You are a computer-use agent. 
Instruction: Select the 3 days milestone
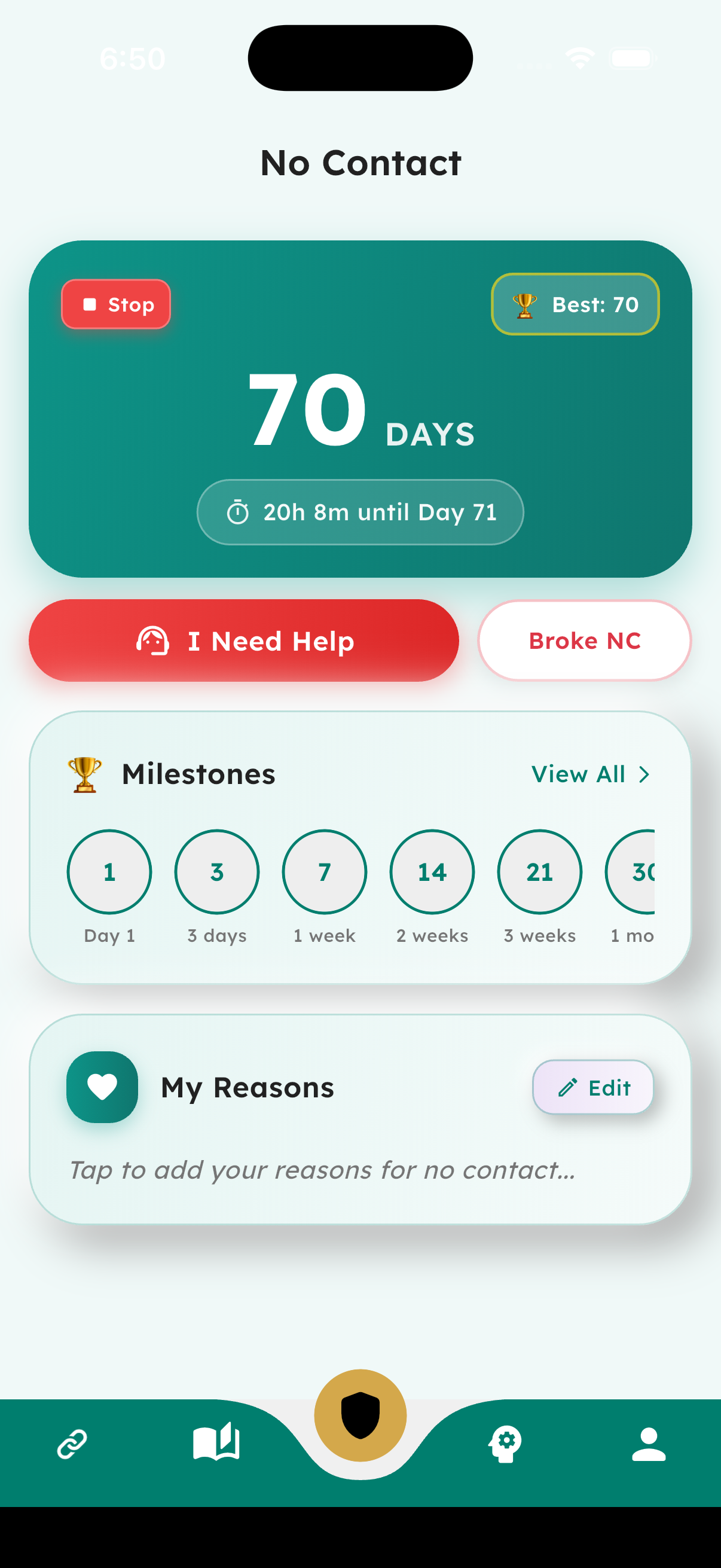216,872
